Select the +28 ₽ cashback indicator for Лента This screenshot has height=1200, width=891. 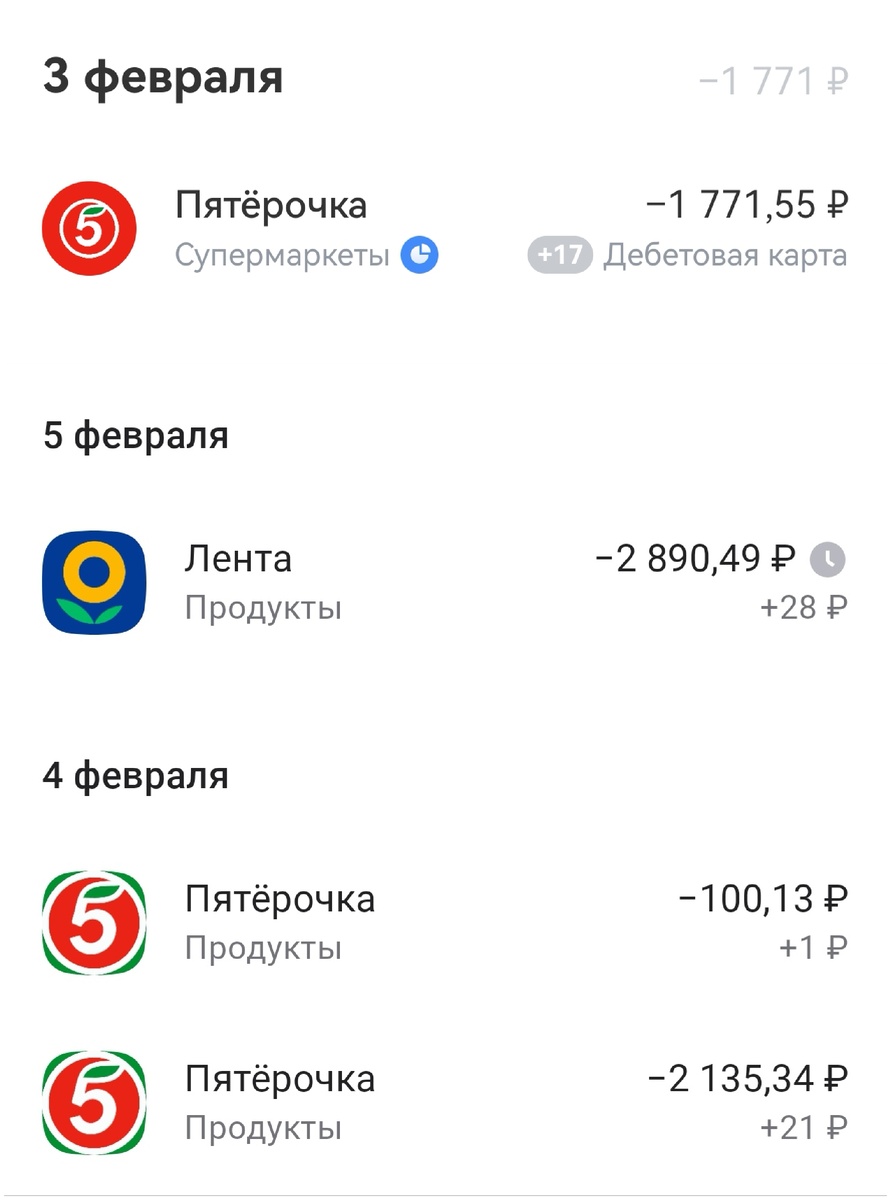tap(805, 608)
